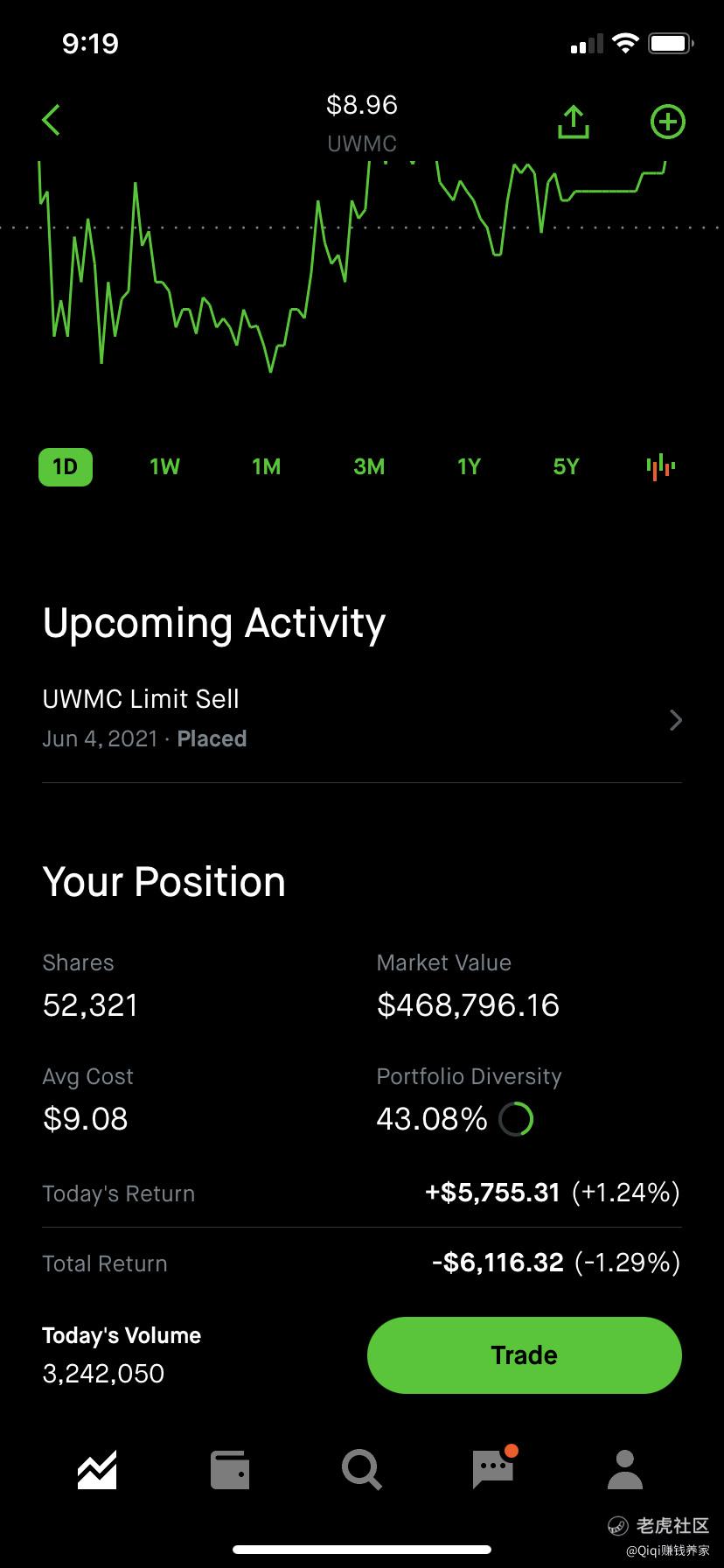Screen dimensions: 724x1568
Task: Switch chart to 1W range
Action: [x=164, y=466]
